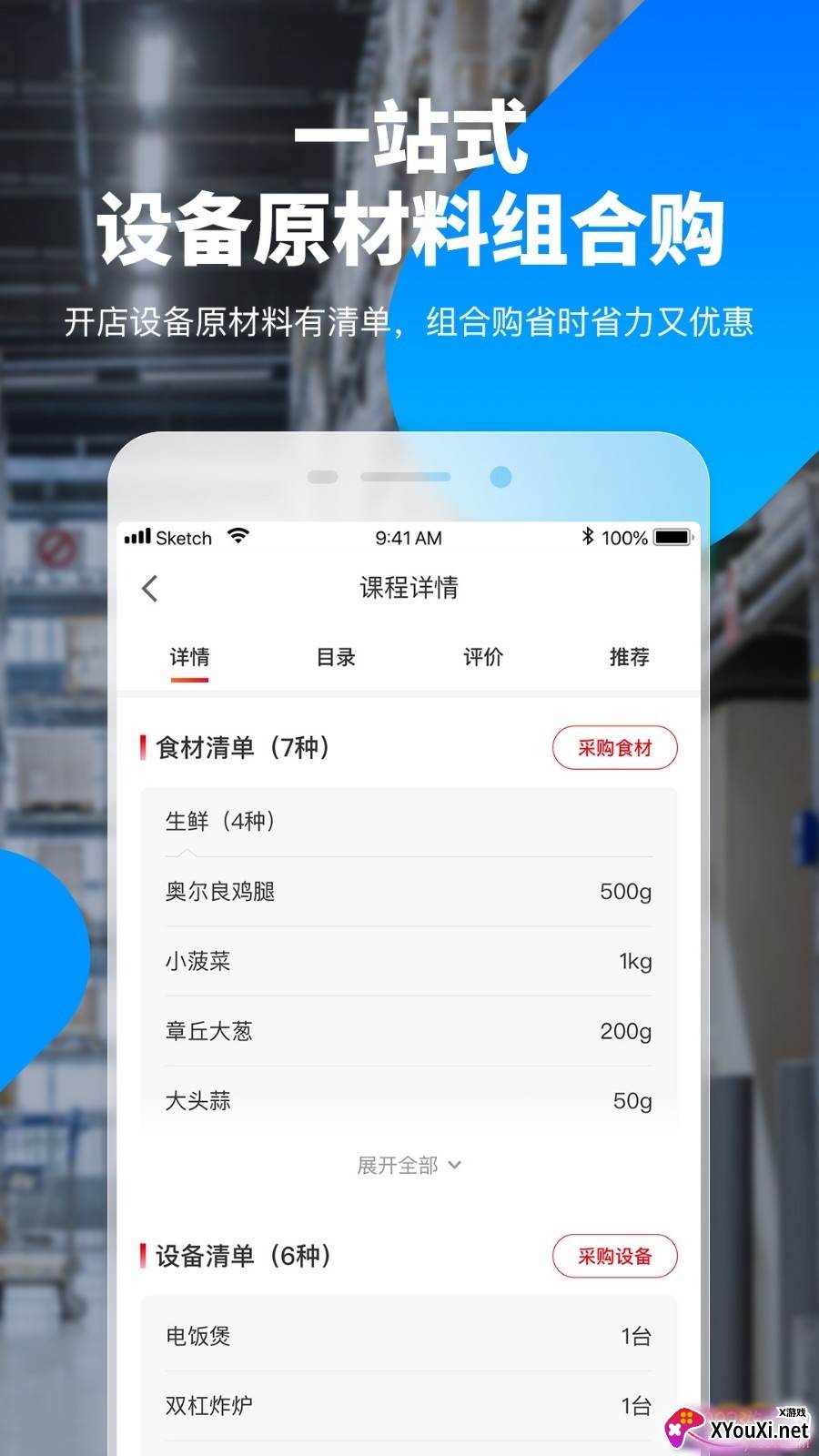Tap the red marker beside 食材清单

(145, 747)
